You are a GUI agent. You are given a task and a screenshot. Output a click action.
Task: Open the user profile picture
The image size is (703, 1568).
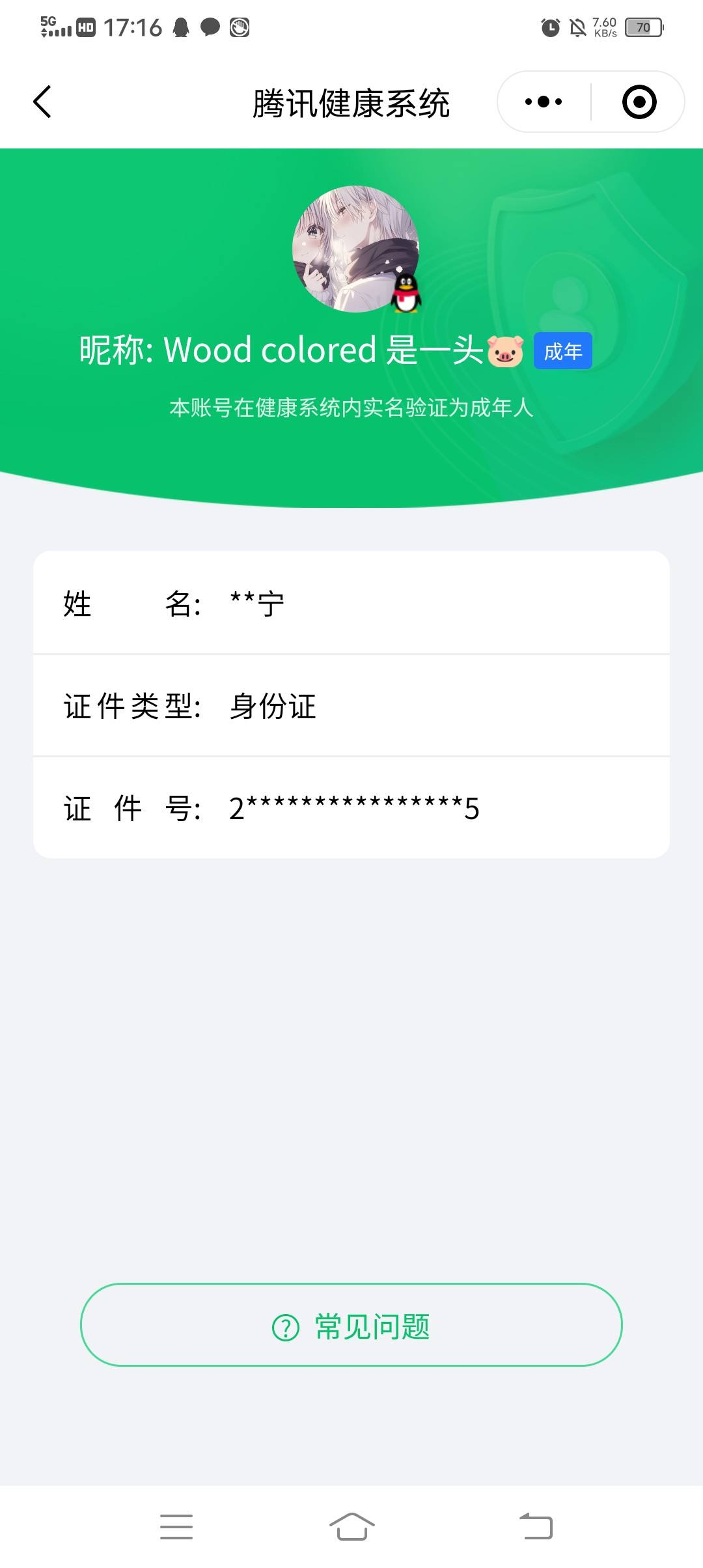[351, 247]
